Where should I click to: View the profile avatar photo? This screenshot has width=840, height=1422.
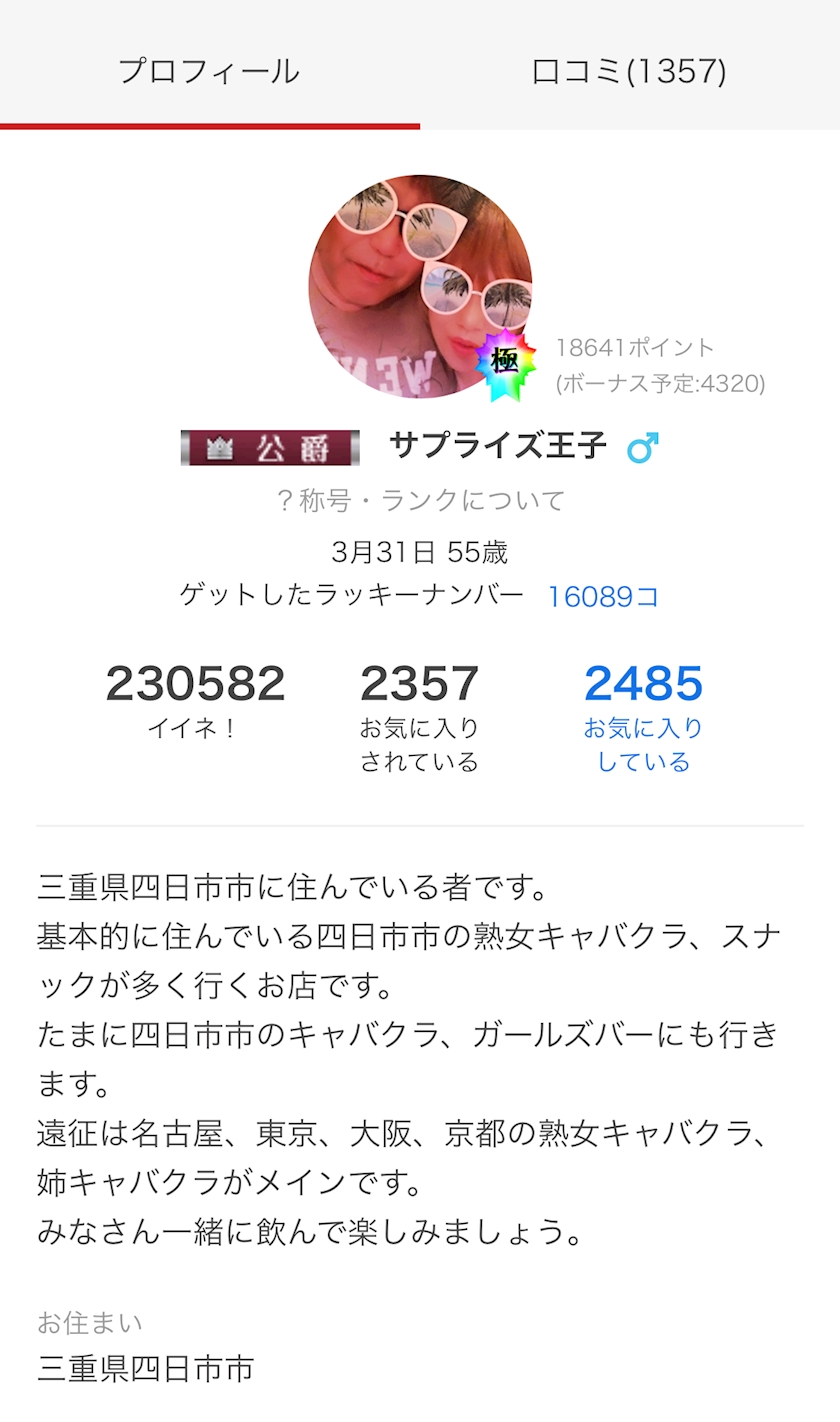tap(420, 287)
